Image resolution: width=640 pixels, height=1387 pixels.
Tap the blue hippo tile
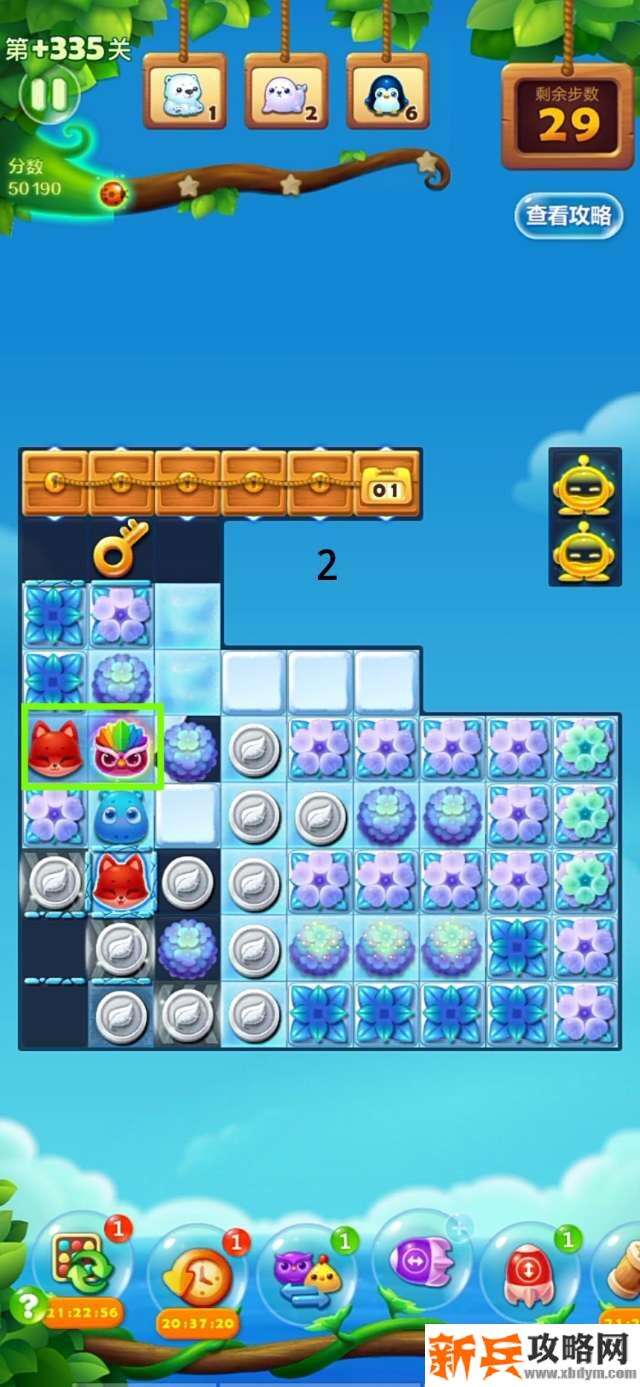121,815
